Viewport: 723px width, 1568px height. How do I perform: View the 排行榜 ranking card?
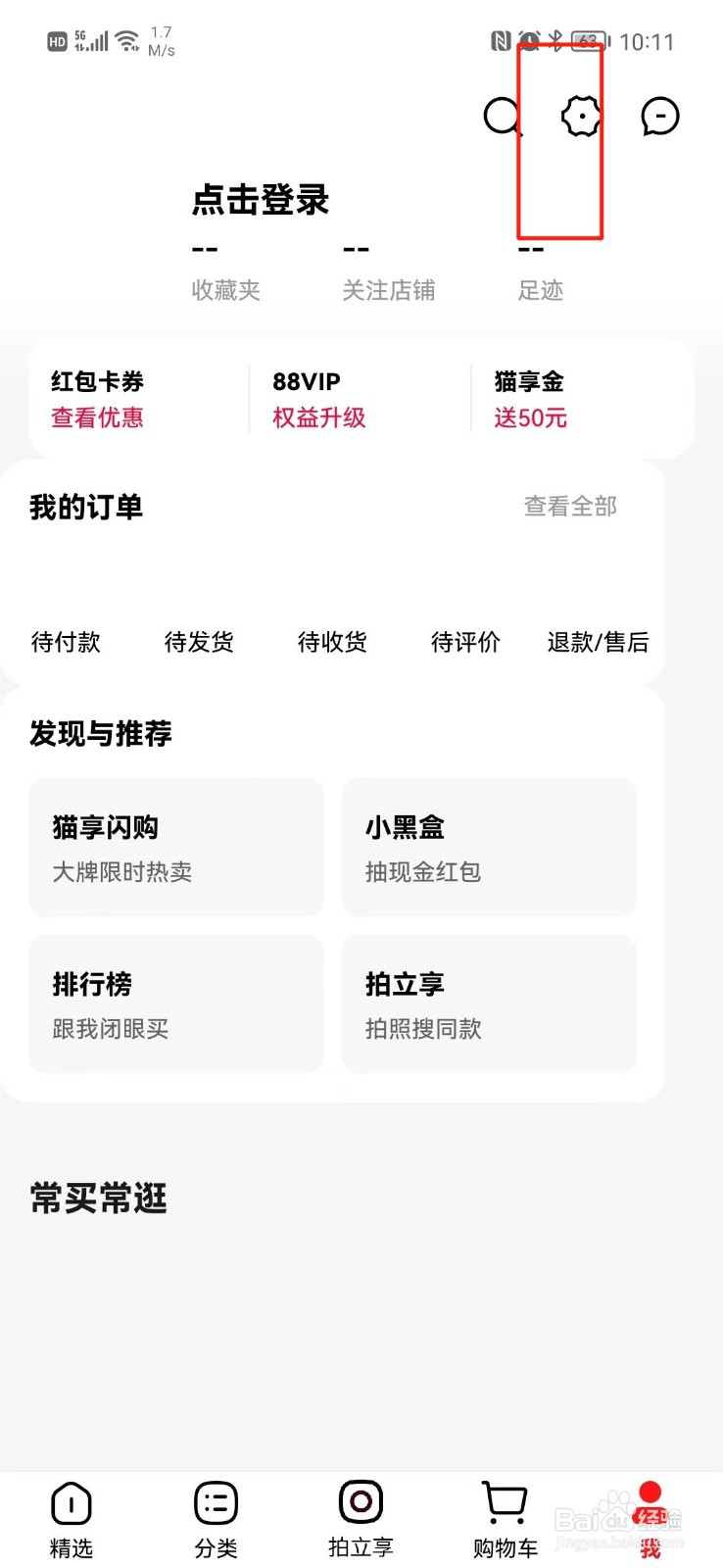tap(176, 1004)
